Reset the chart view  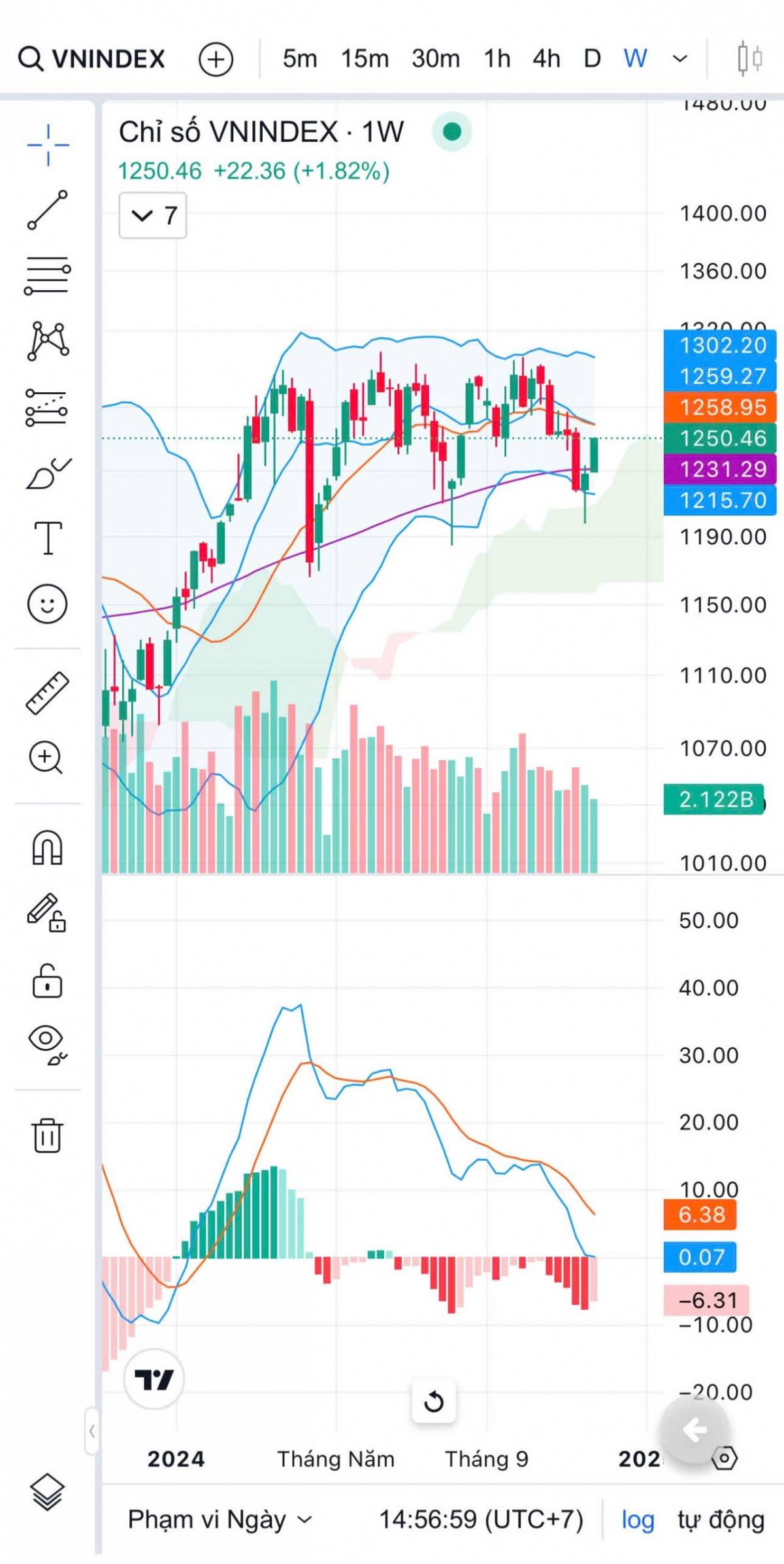434,1401
